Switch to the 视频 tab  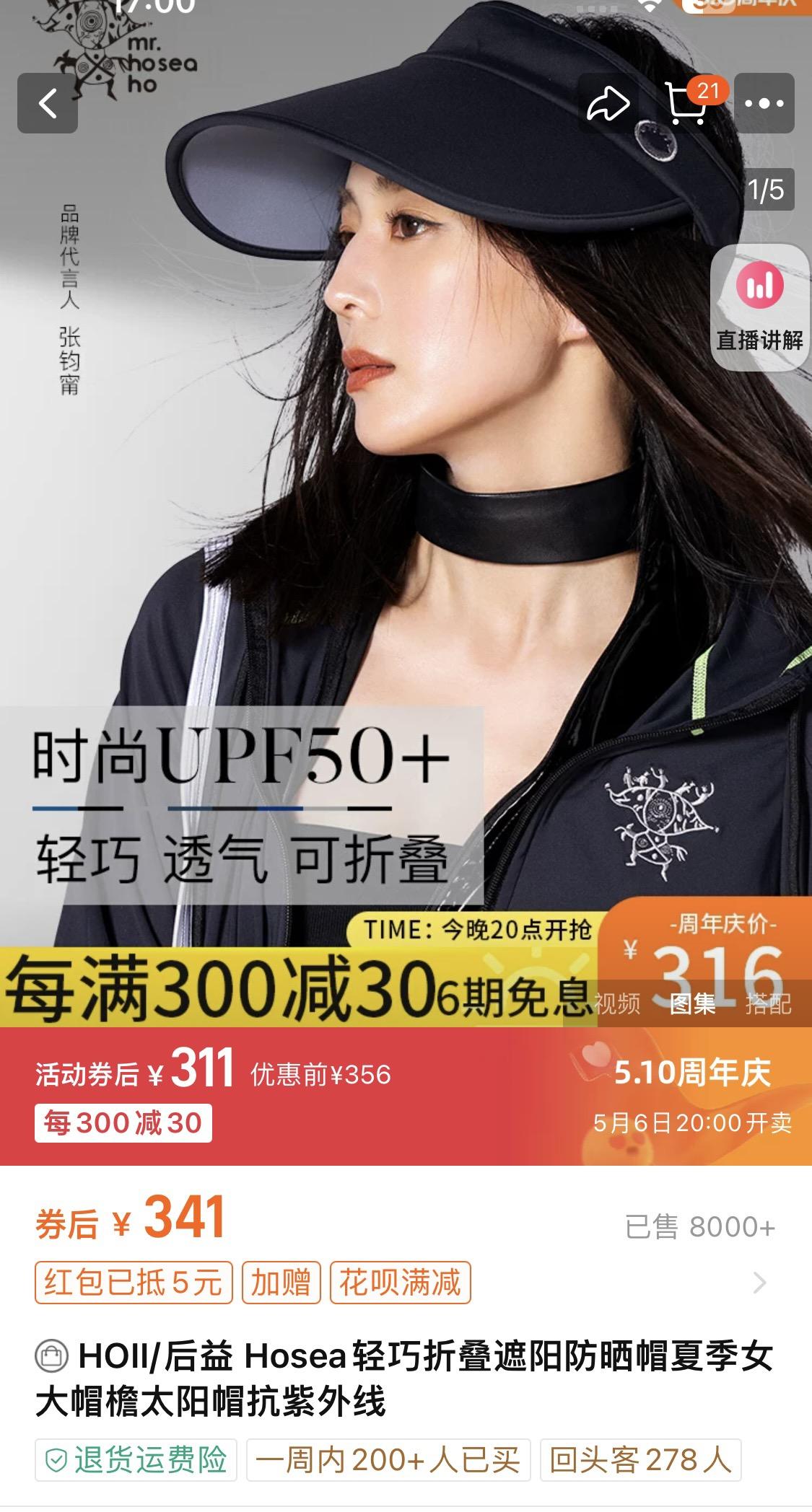point(617,1003)
